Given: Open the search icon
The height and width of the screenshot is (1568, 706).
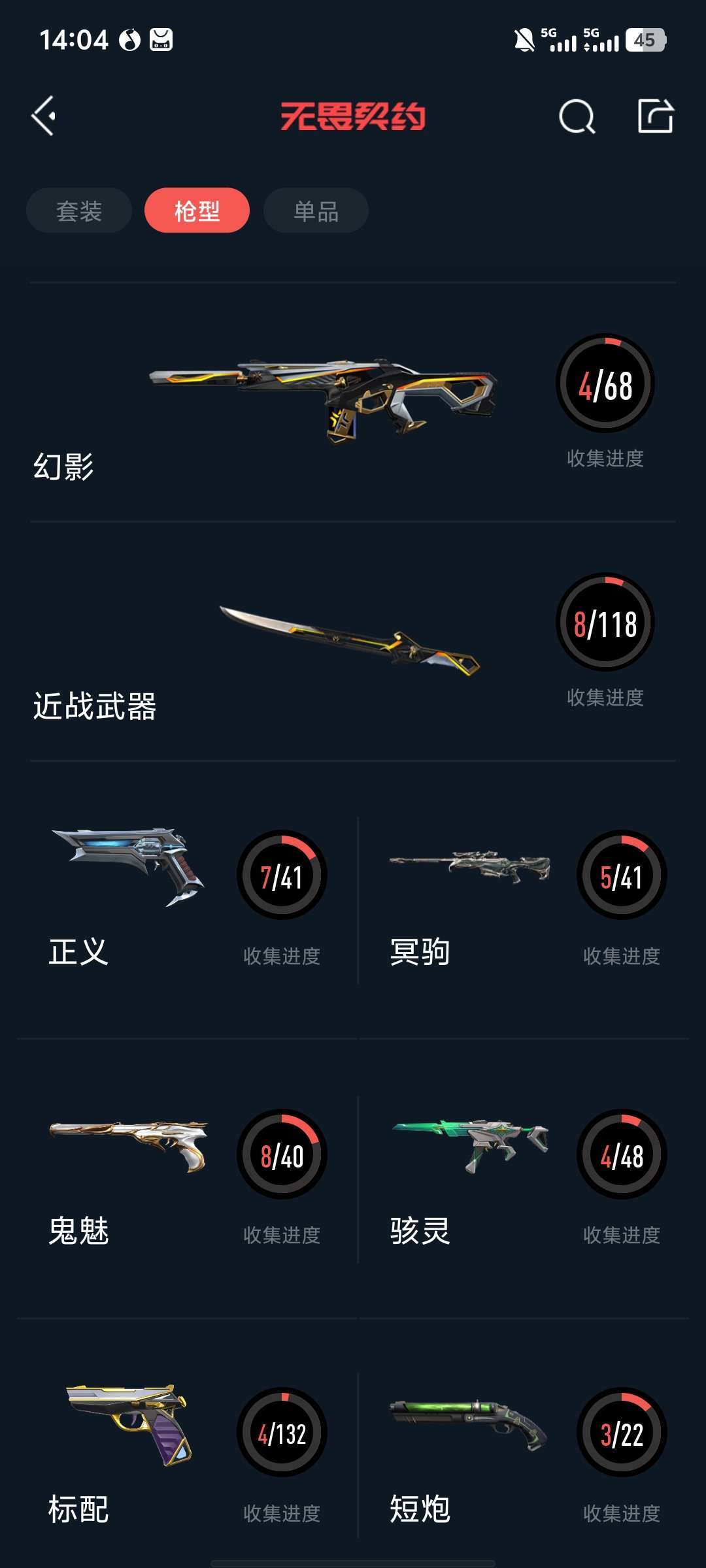Looking at the screenshot, I should [577, 116].
